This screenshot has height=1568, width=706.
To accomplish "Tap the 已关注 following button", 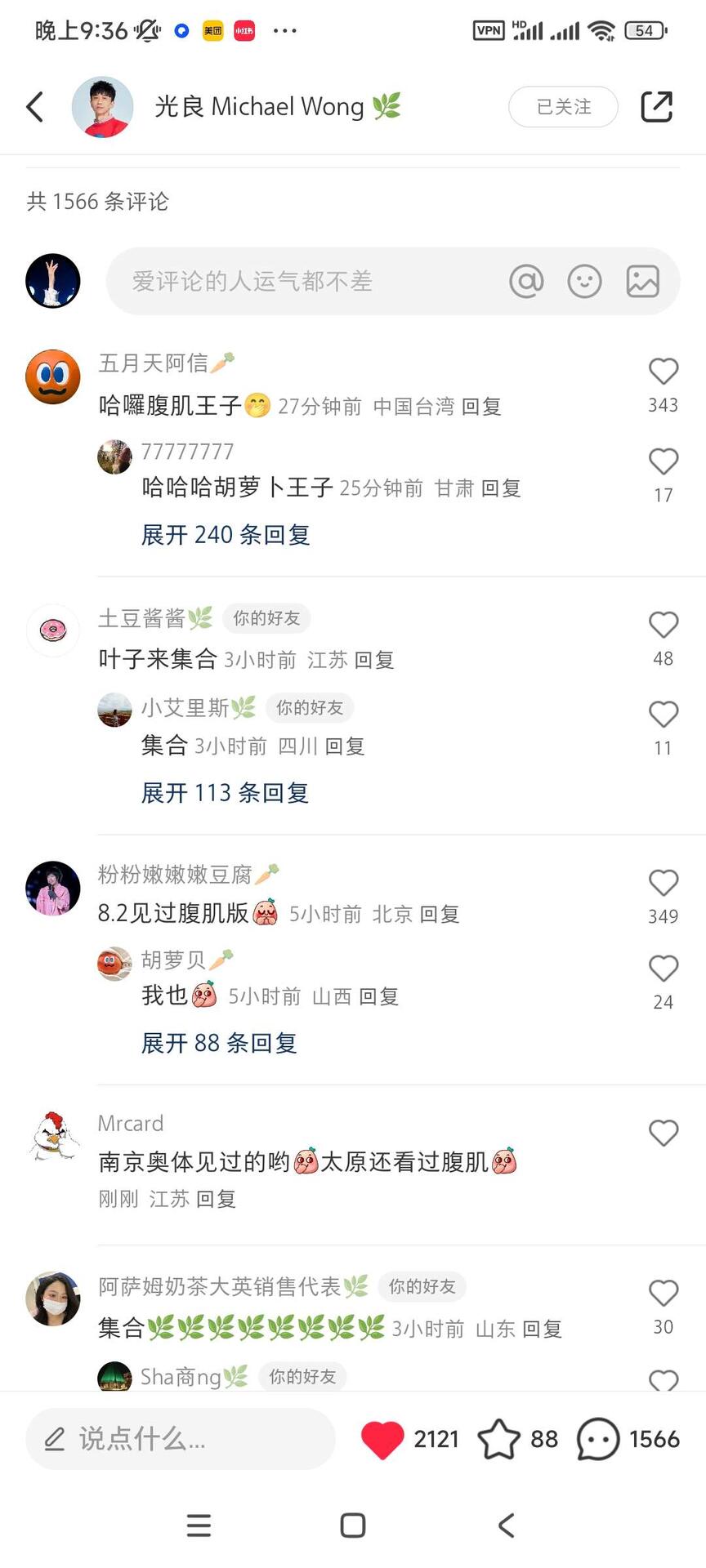I will (563, 107).
